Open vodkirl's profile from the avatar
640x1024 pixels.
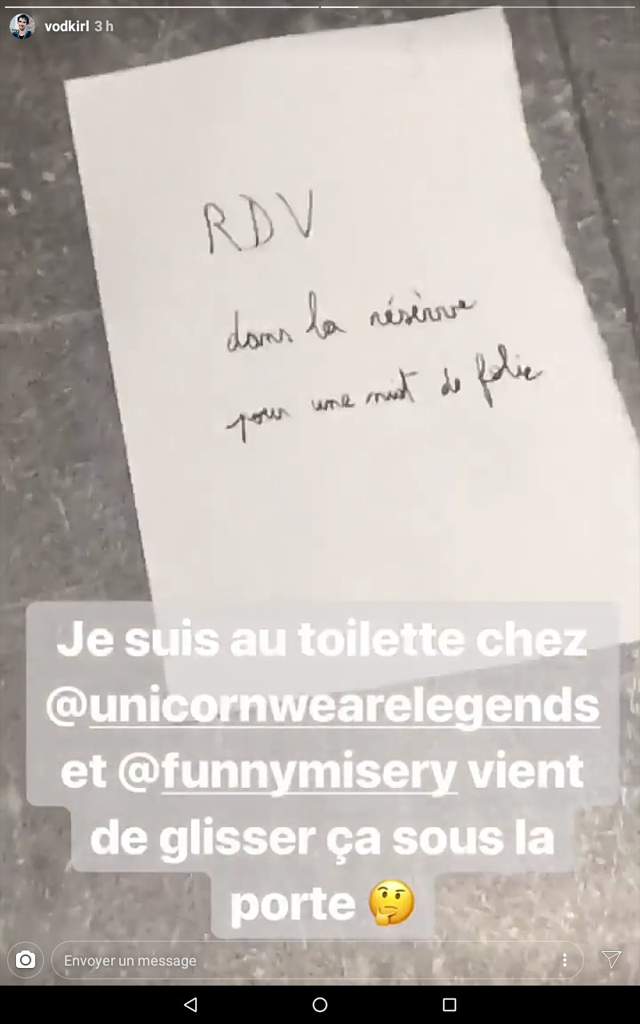(x=22, y=26)
